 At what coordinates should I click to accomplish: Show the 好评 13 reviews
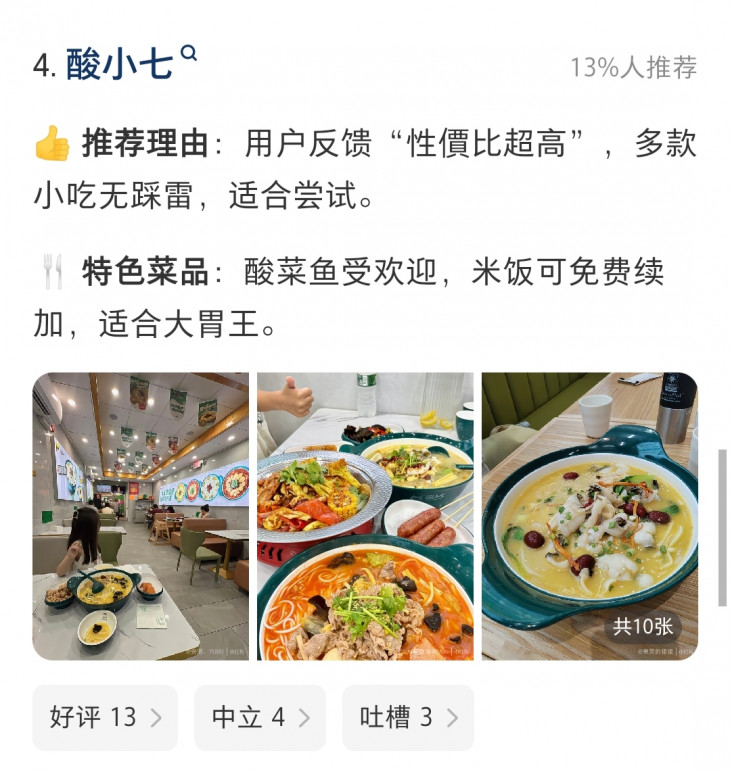pos(105,717)
